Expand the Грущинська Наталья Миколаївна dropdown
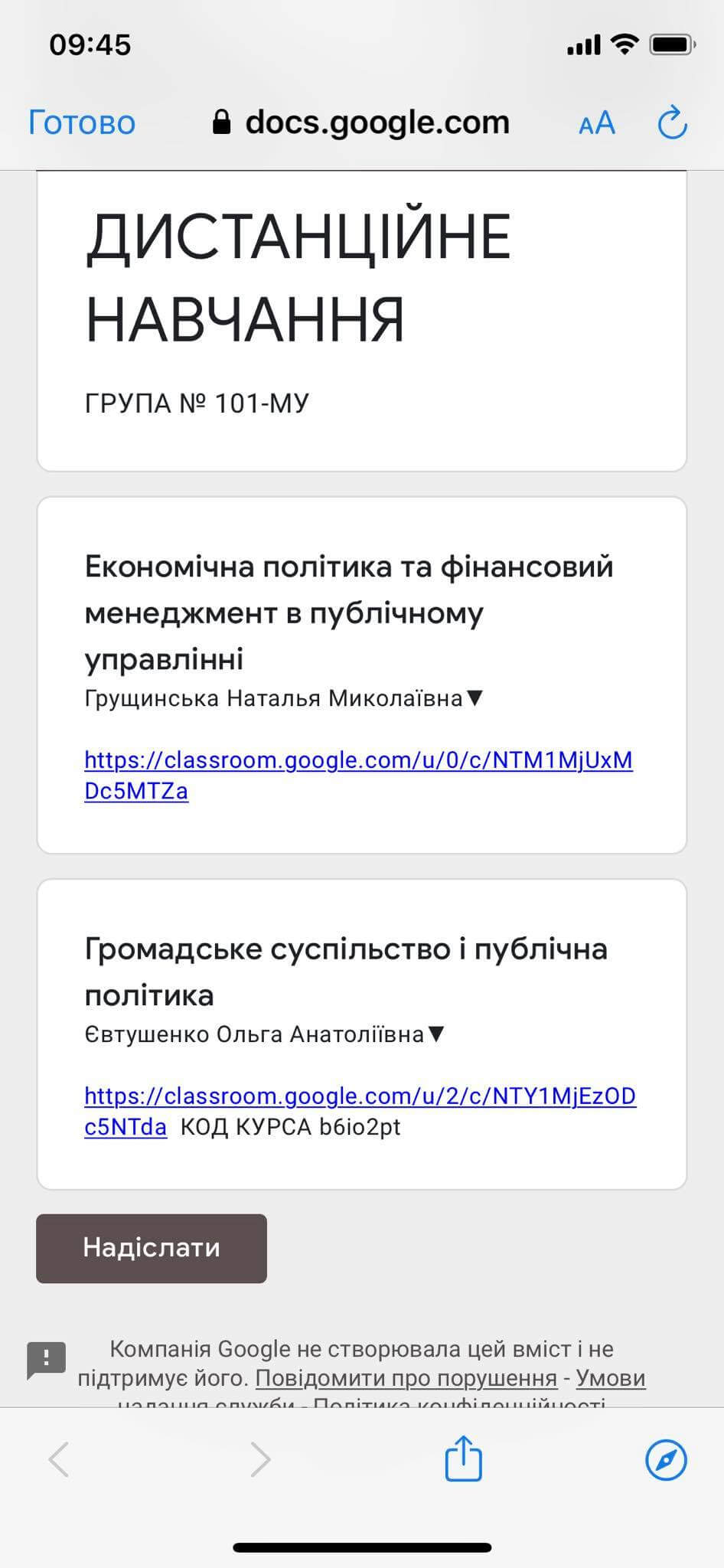Viewport: 724px width, 1568px height. 475,698
